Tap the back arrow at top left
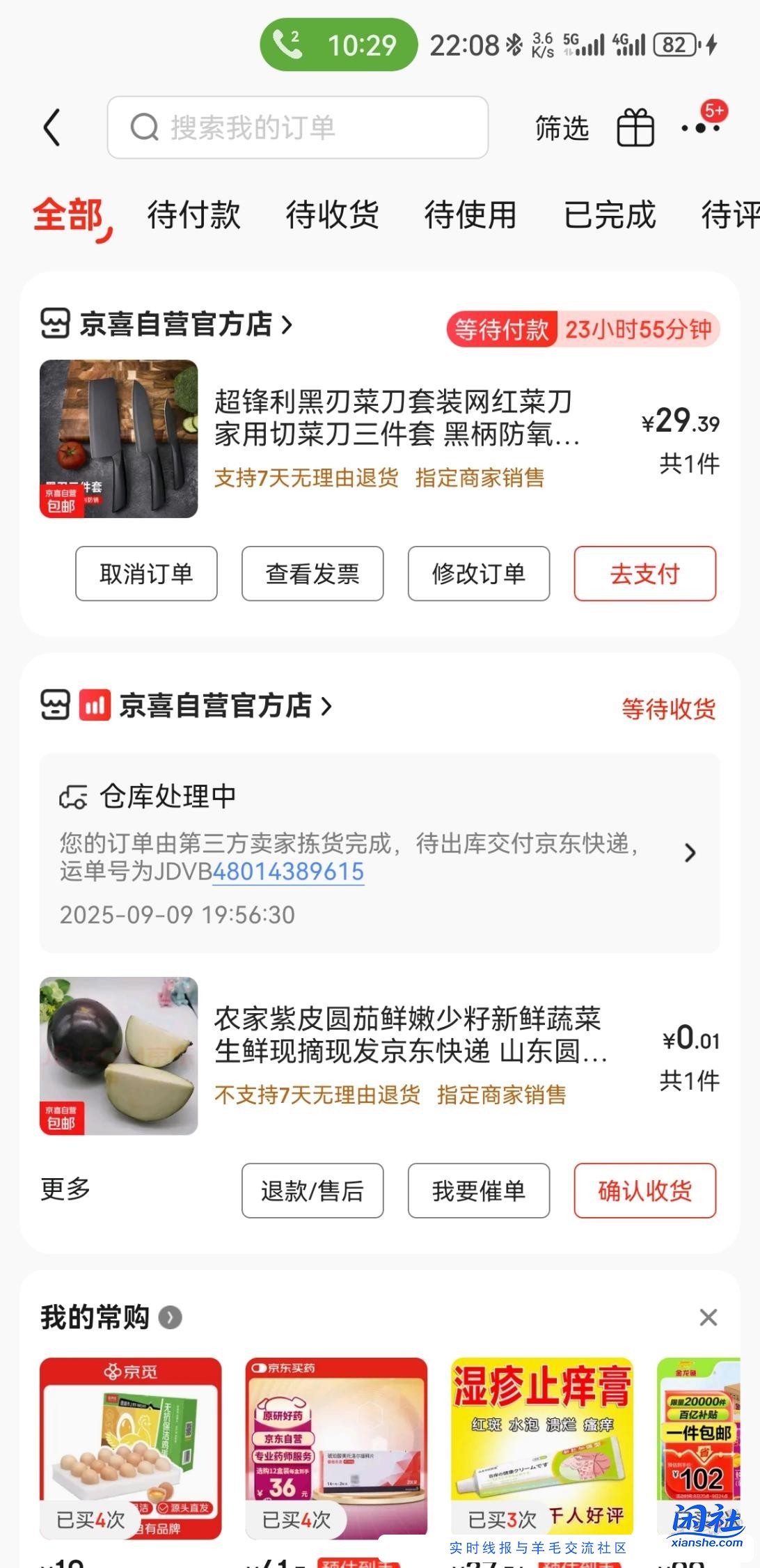760x1568 pixels. 53,128
